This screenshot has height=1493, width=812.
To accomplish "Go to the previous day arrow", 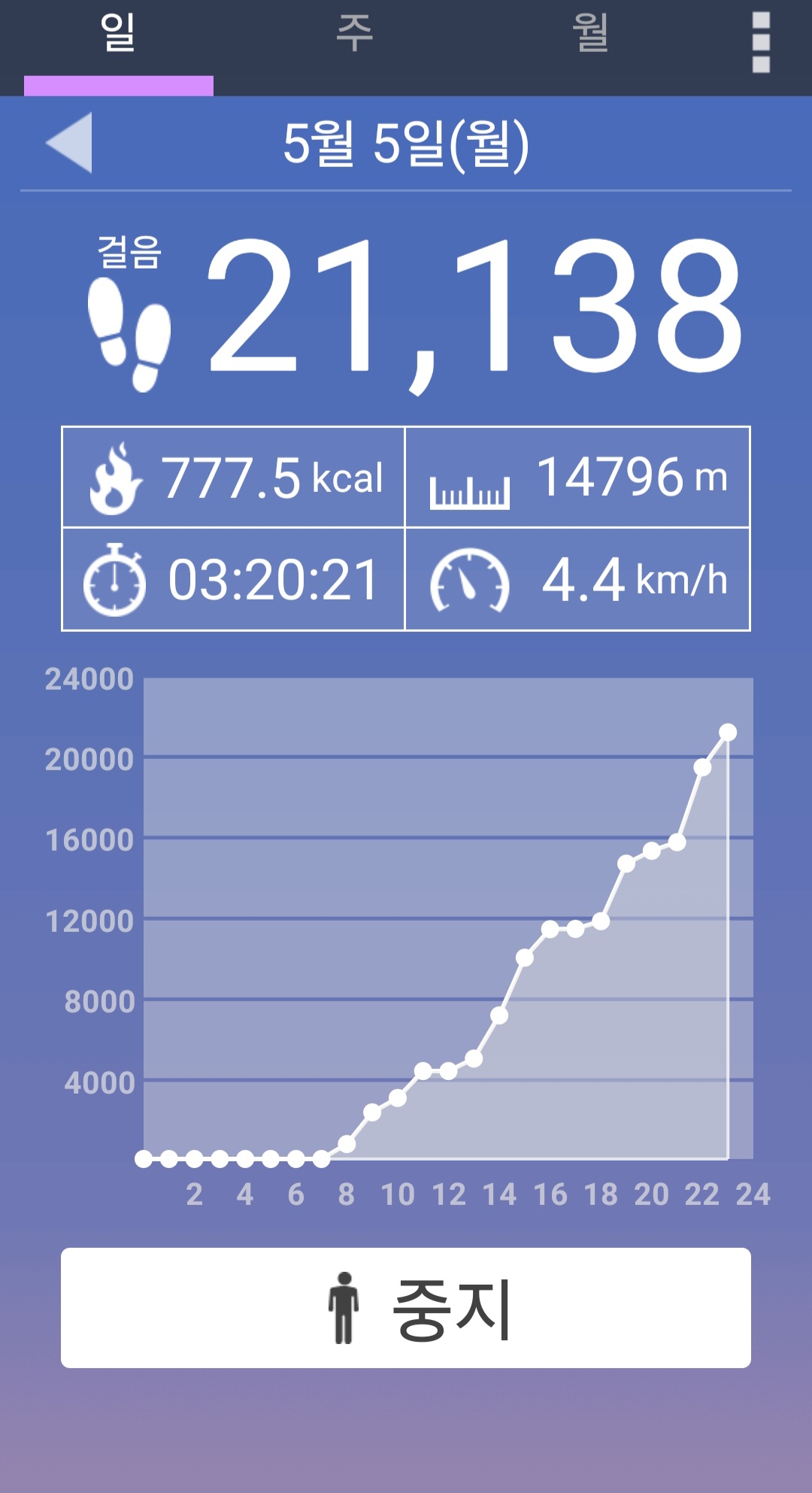I will click(69, 143).
